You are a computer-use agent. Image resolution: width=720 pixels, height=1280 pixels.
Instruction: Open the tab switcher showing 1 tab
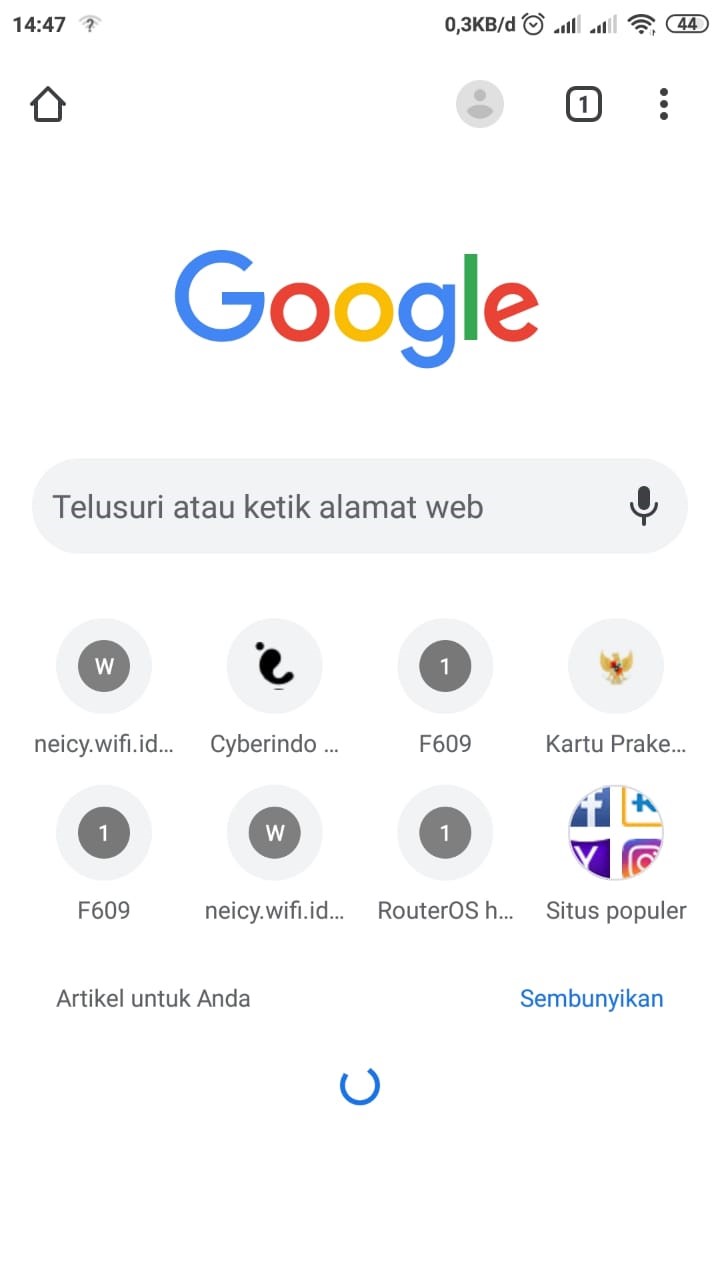pos(584,104)
